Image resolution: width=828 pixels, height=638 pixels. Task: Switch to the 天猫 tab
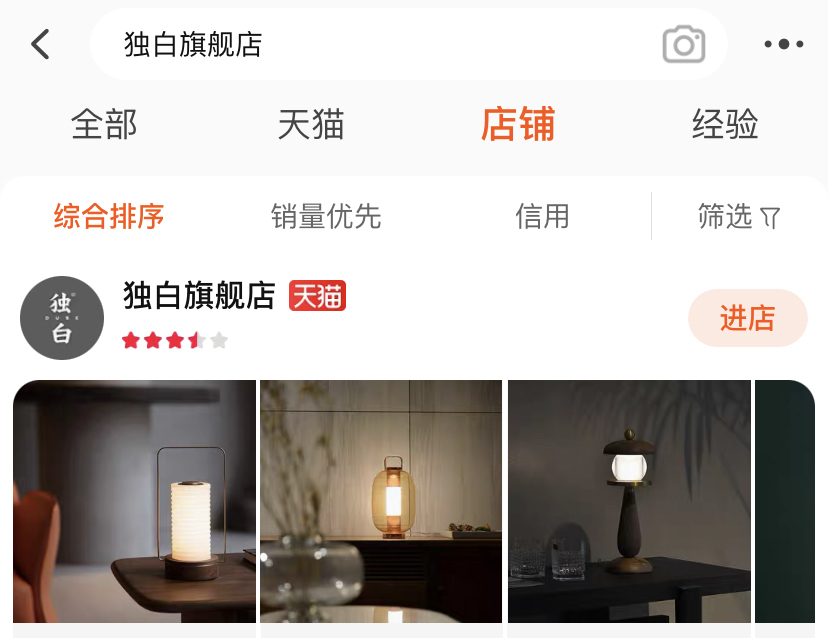(311, 125)
